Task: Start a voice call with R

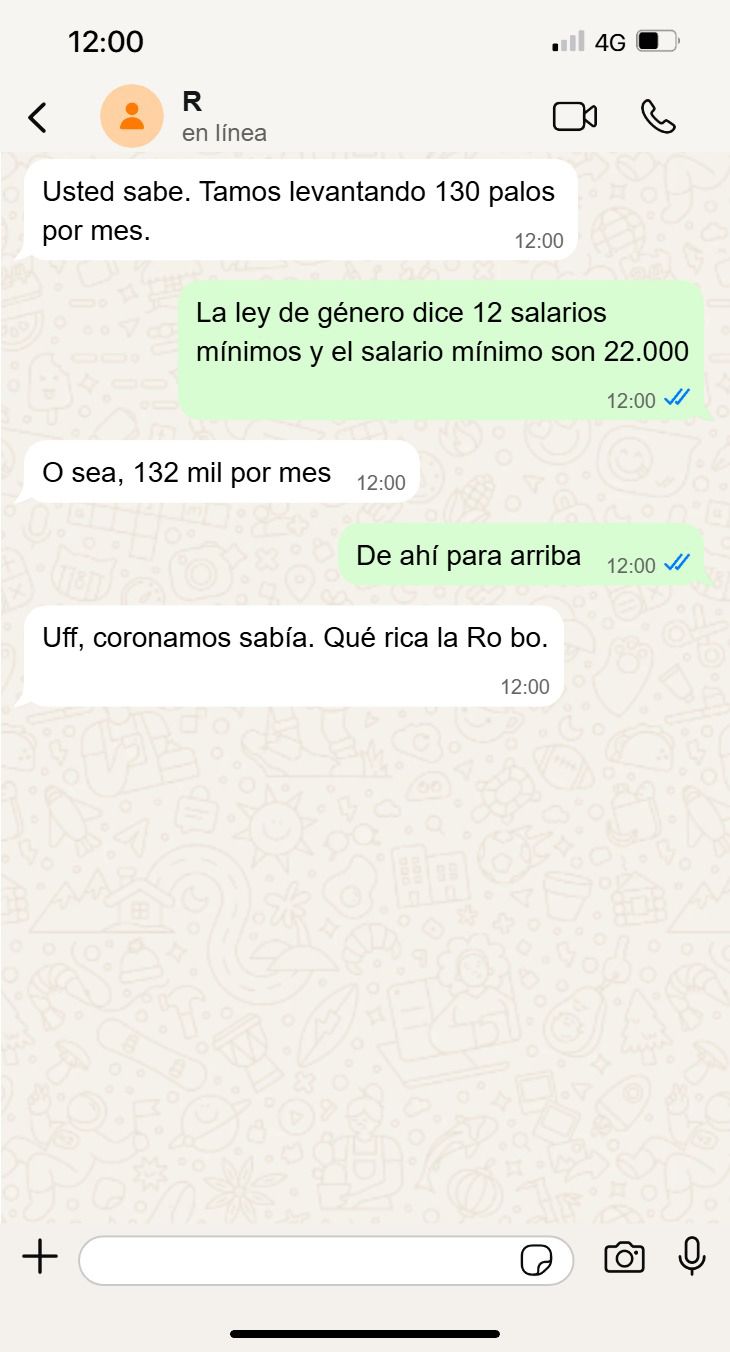Action: 660,116
